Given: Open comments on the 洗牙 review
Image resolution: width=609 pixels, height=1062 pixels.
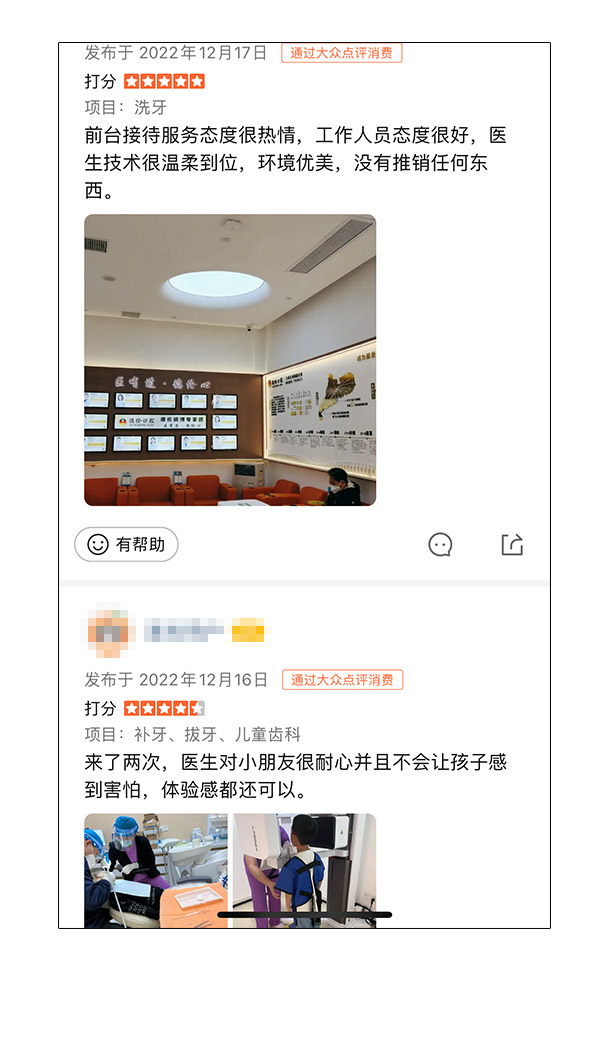Looking at the screenshot, I should pyautogui.click(x=440, y=545).
